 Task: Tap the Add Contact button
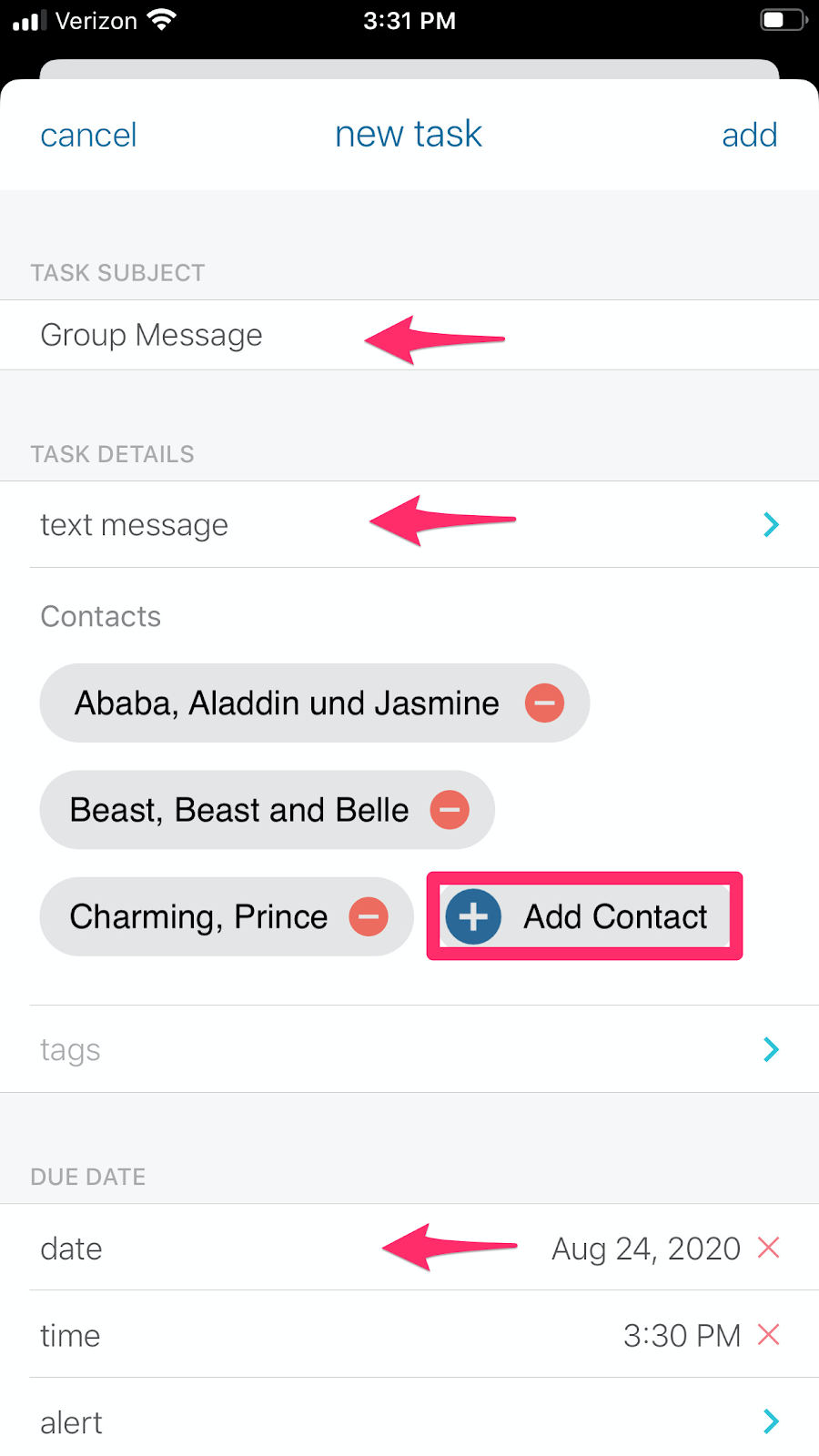[585, 916]
